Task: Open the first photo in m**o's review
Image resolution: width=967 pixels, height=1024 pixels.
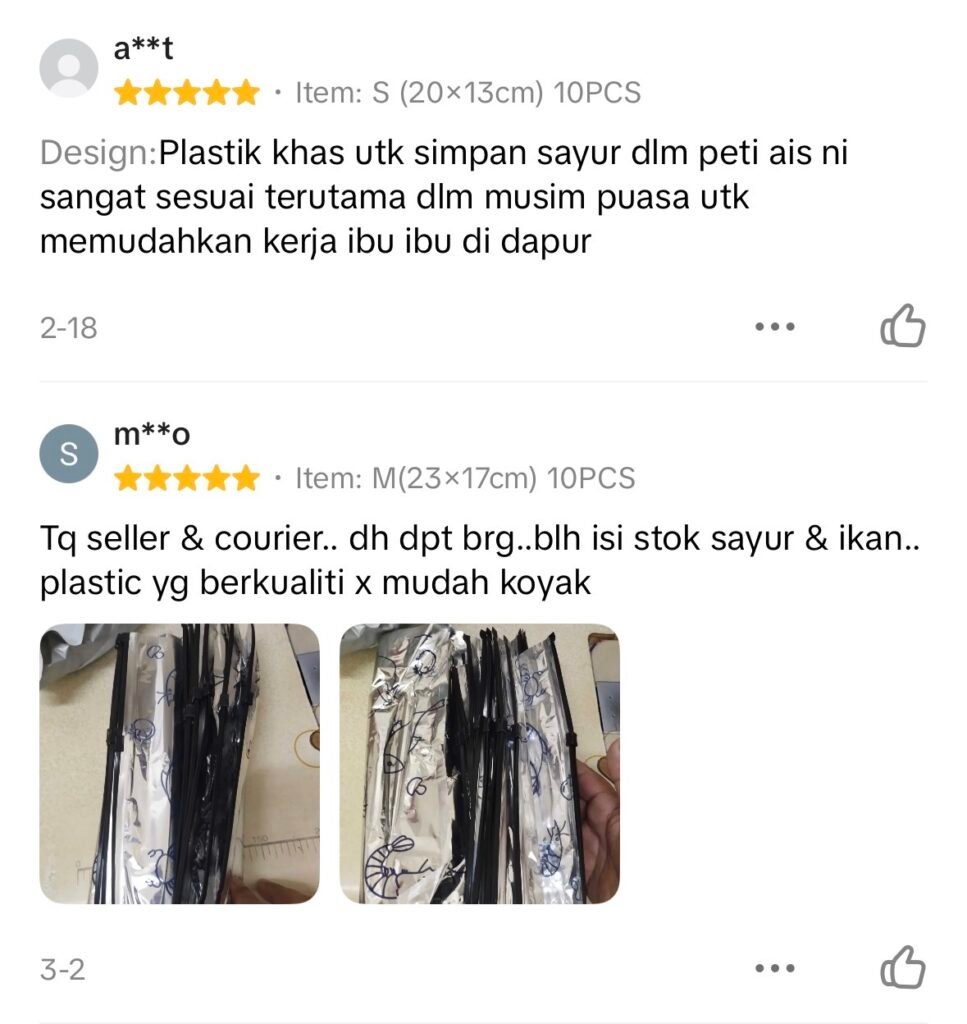Action: [180, 764]
